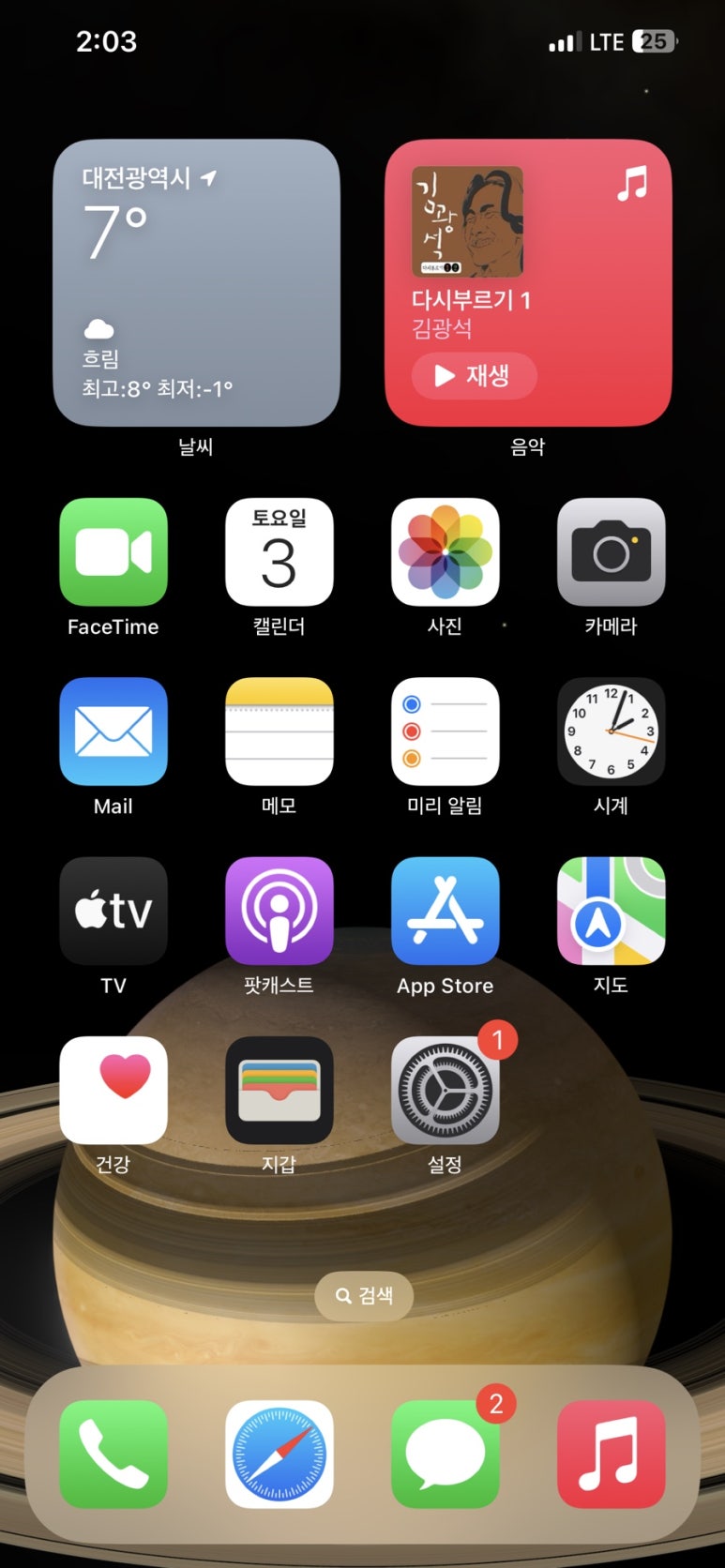This screenshot has height=1568, width=725.
Task: Launch the 사진 photos app
Action: 446,551
